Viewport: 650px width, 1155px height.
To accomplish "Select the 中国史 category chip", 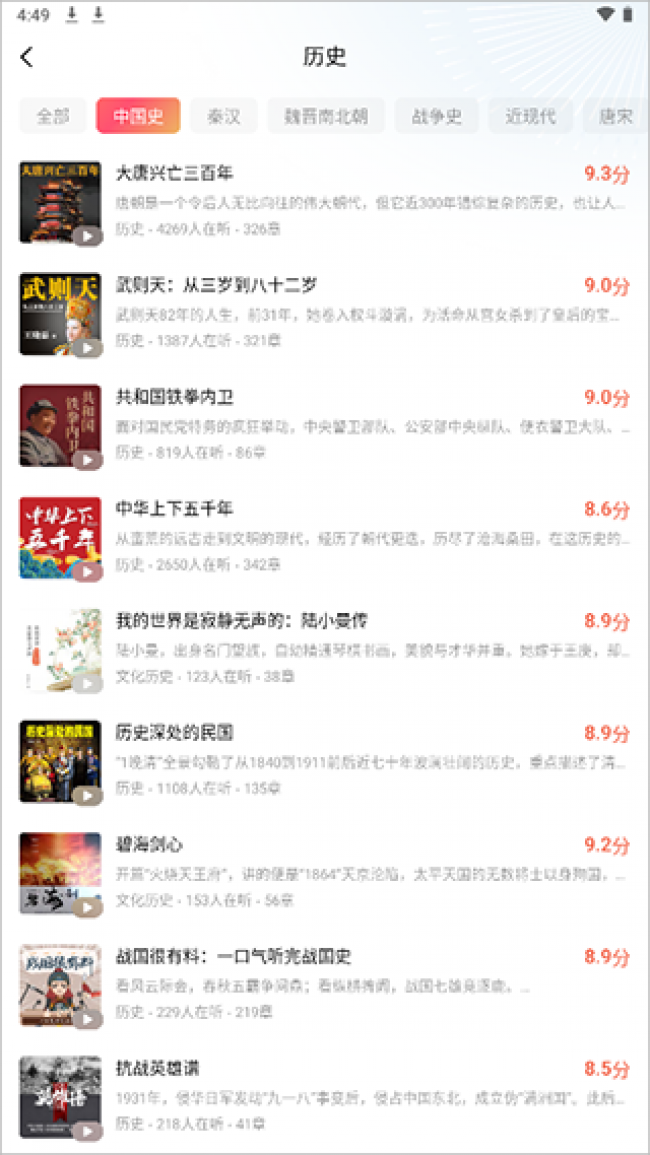I will tap(138, 116).
